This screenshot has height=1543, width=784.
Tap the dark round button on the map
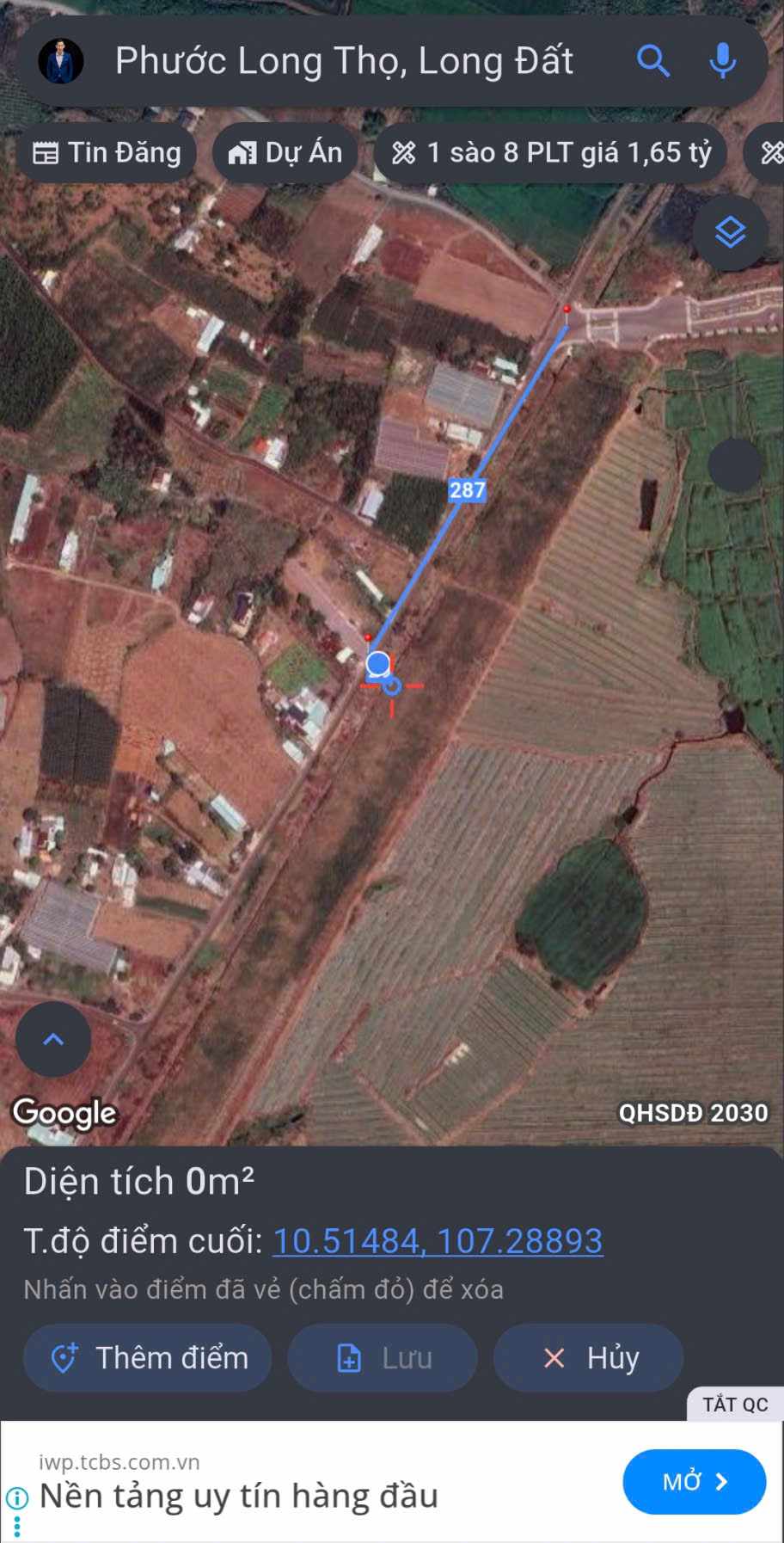(735, 465)
